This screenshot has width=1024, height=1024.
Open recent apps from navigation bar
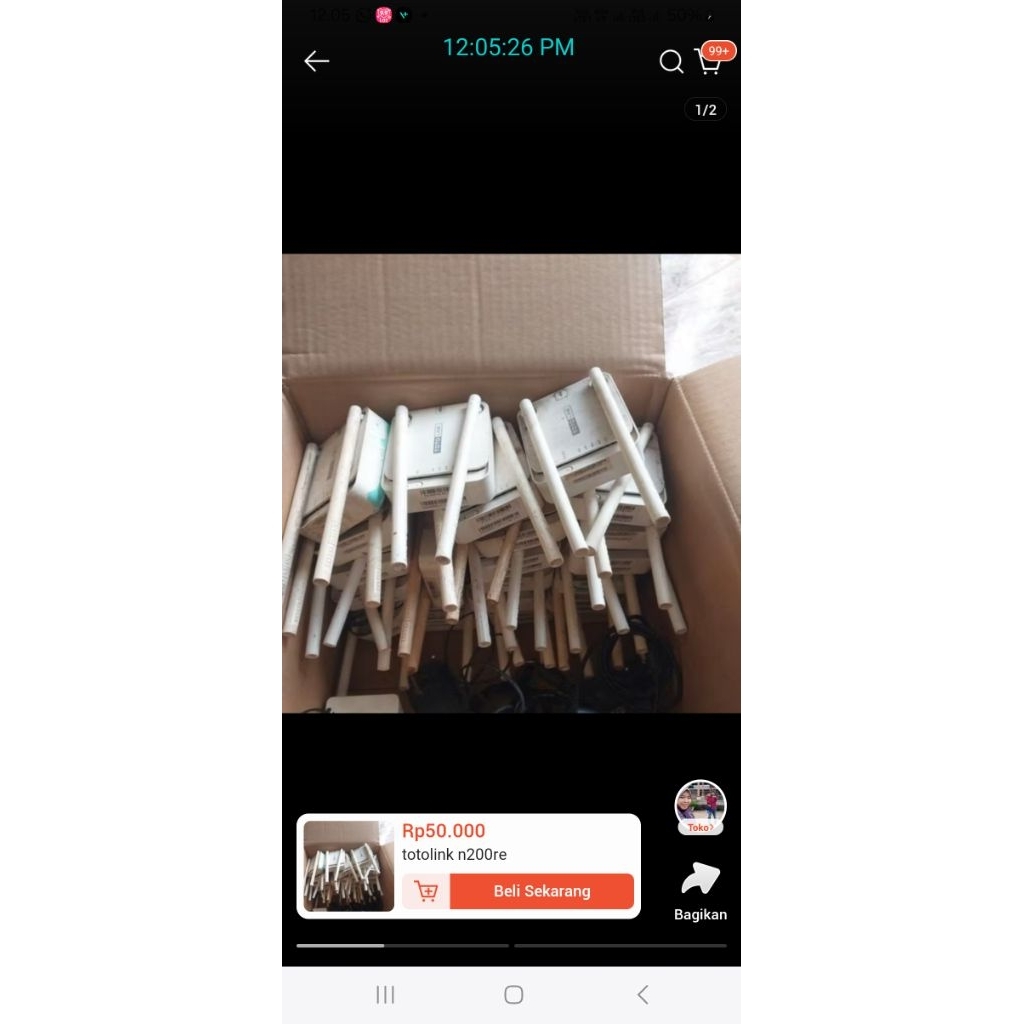(x=385, y=994)
